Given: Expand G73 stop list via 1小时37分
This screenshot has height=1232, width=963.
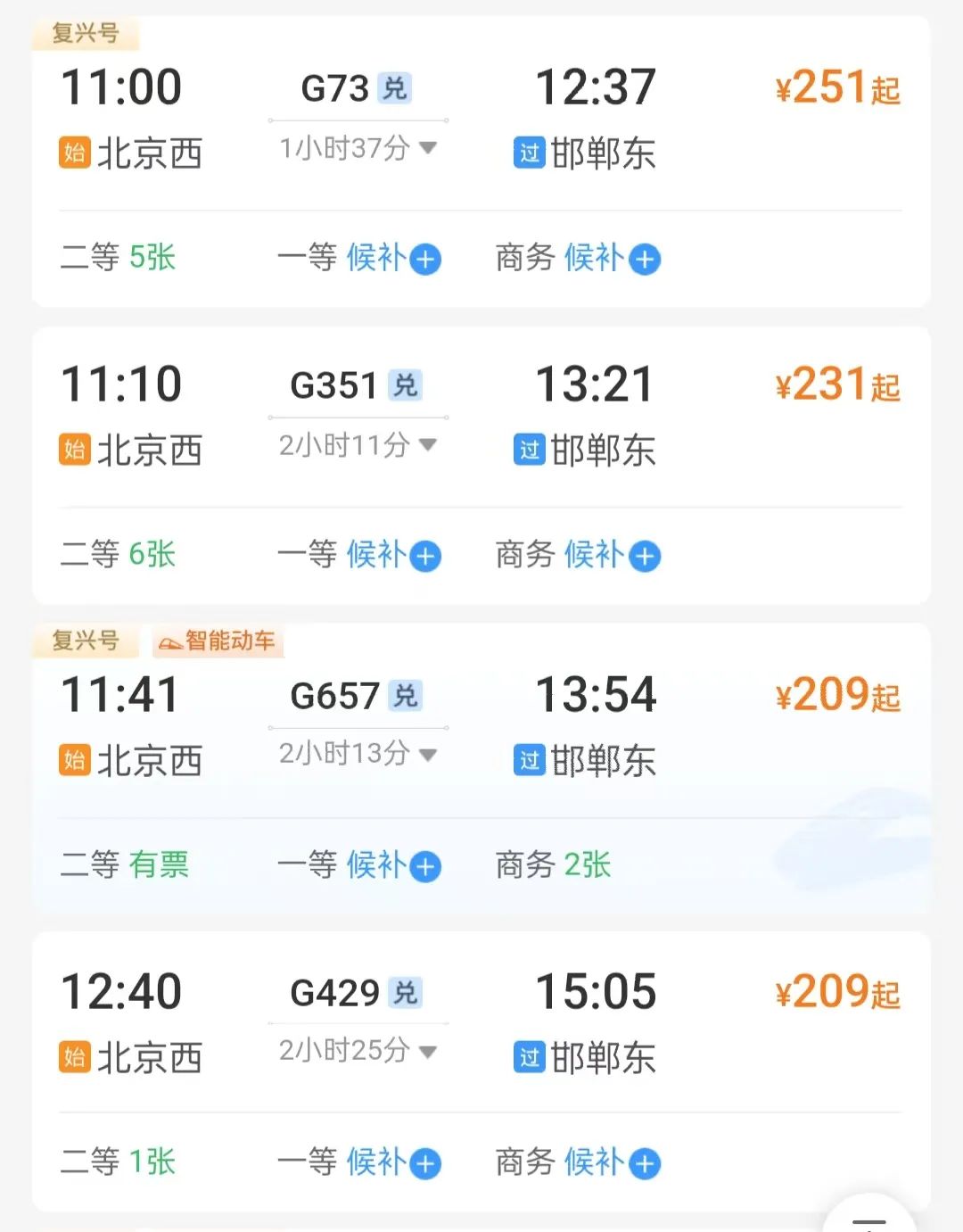Looking at the screenshot, I should 358,148.
